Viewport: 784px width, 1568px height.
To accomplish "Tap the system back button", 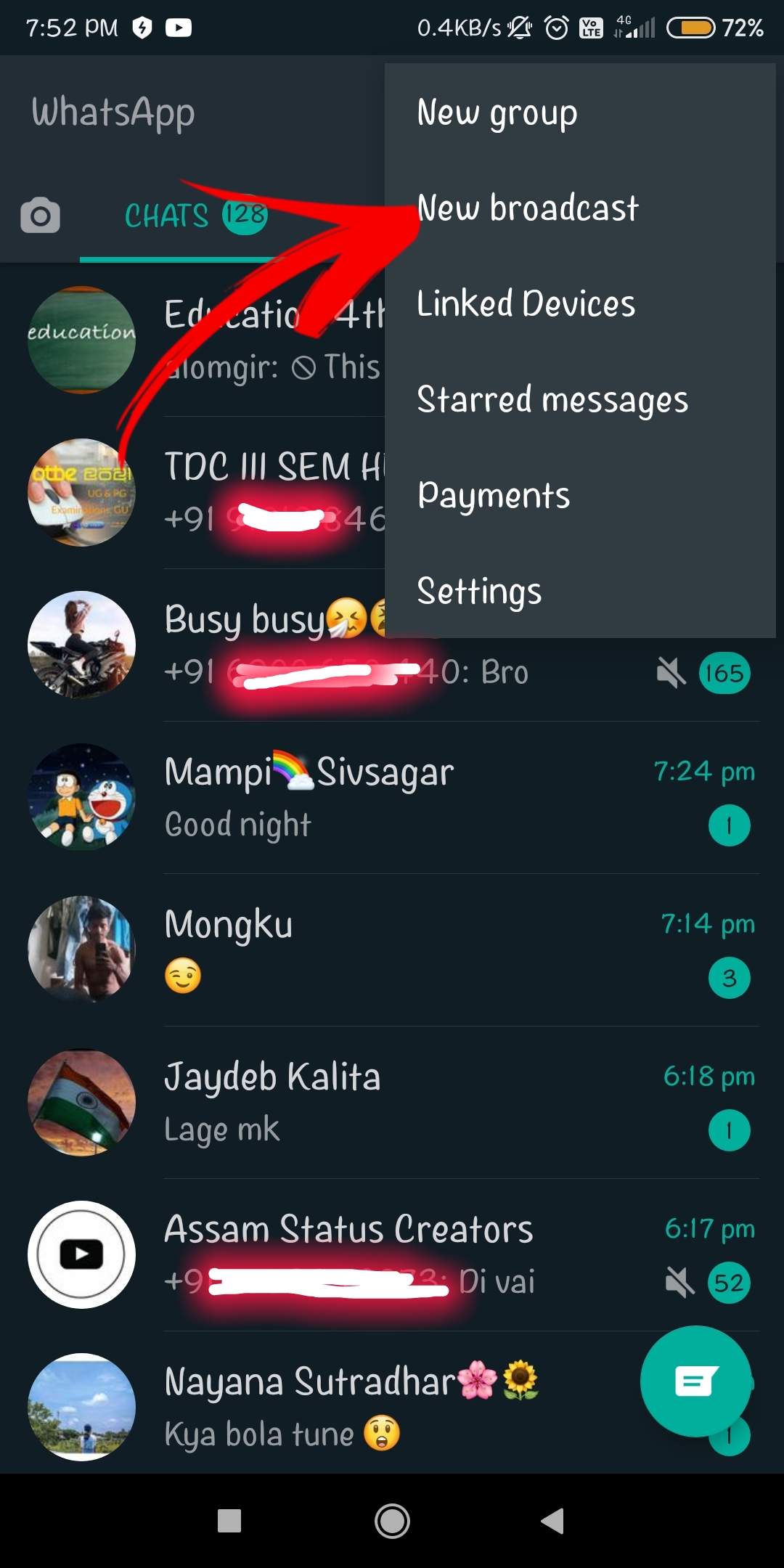I will [x=552, y=1520].
